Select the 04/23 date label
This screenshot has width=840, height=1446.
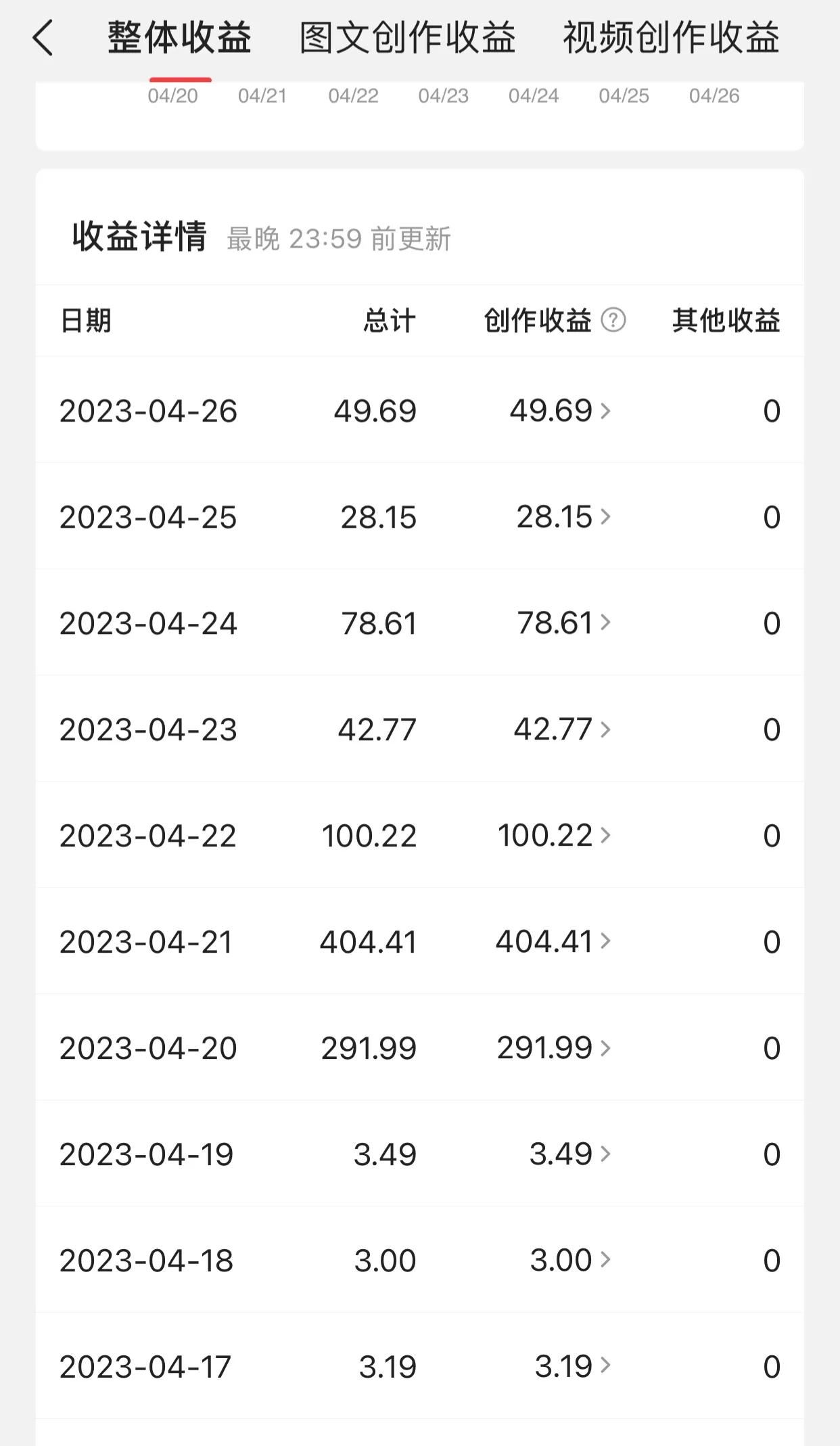pyautogui.click(x=443, y=95)
